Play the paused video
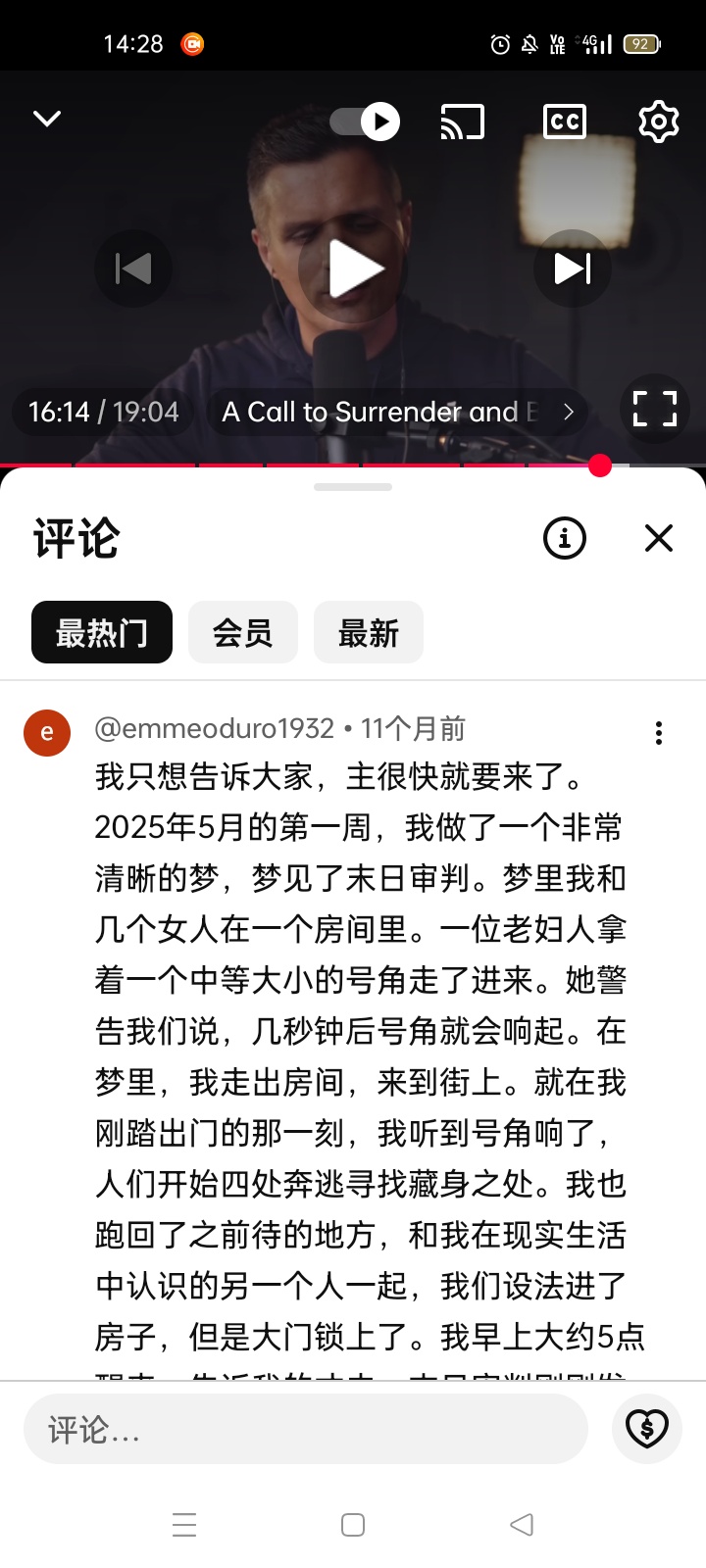The width and height of the screenshot is (706, 1568). 353,269
